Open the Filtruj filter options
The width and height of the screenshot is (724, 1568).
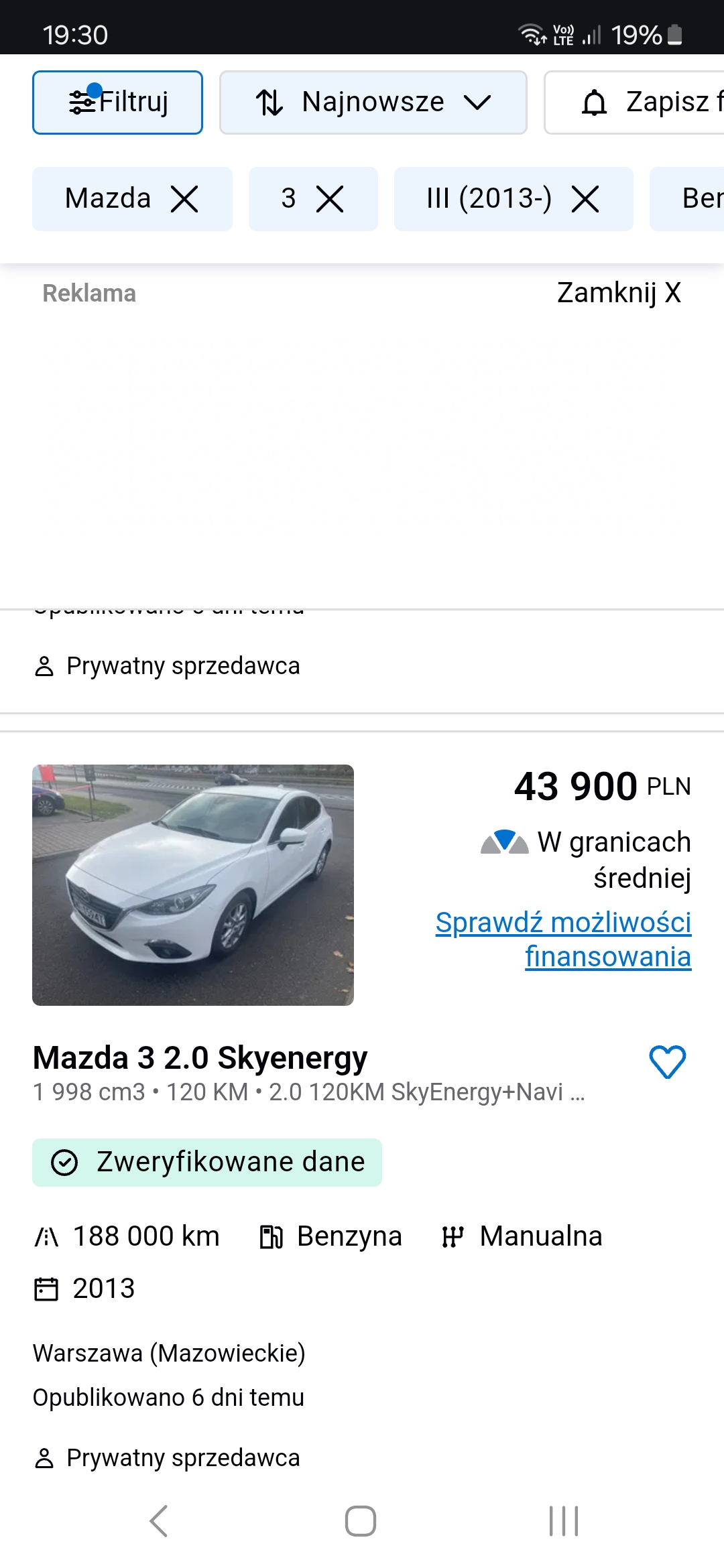tap(117, 103)
